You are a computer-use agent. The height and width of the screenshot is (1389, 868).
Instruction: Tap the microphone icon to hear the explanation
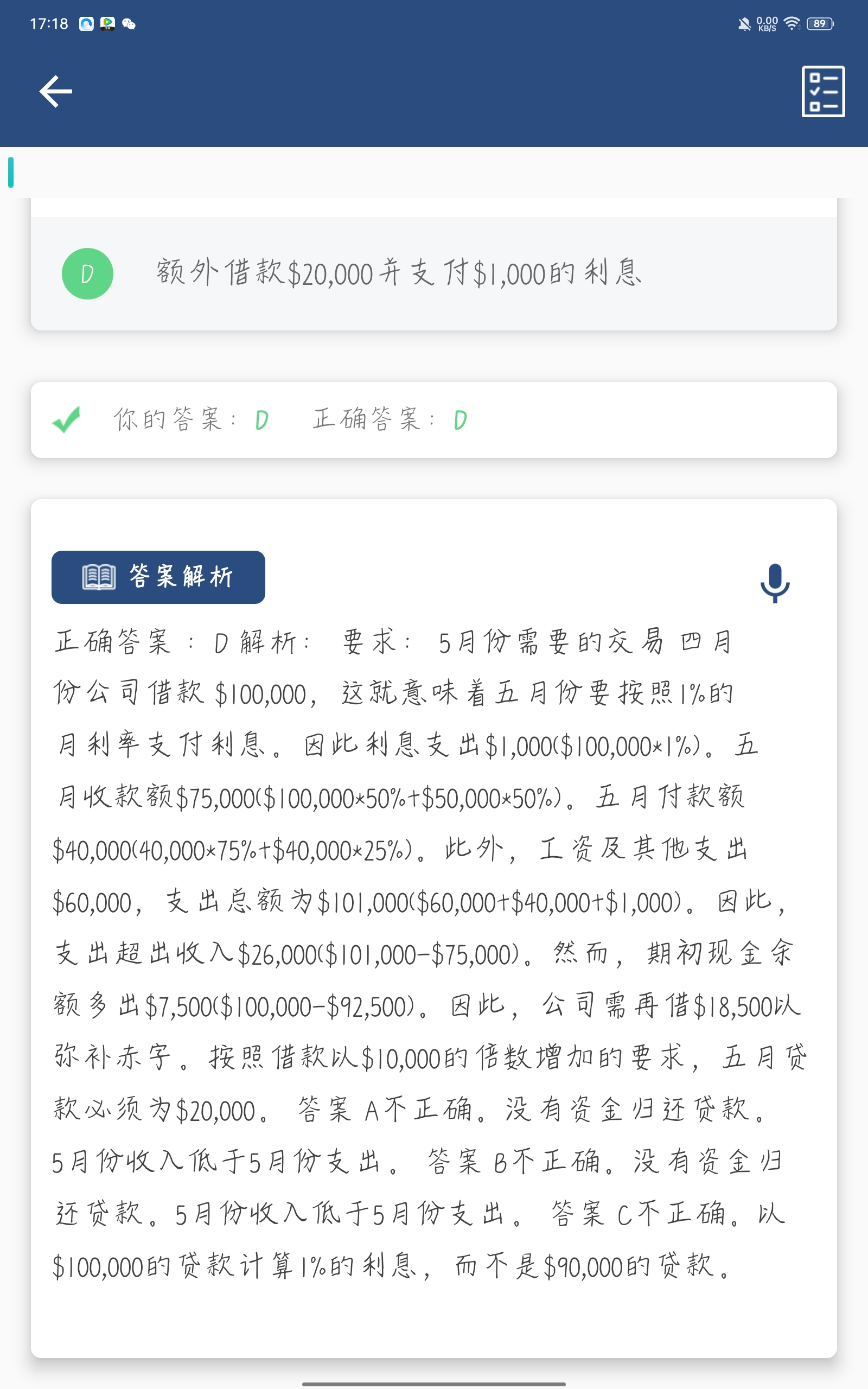point(775,583)
